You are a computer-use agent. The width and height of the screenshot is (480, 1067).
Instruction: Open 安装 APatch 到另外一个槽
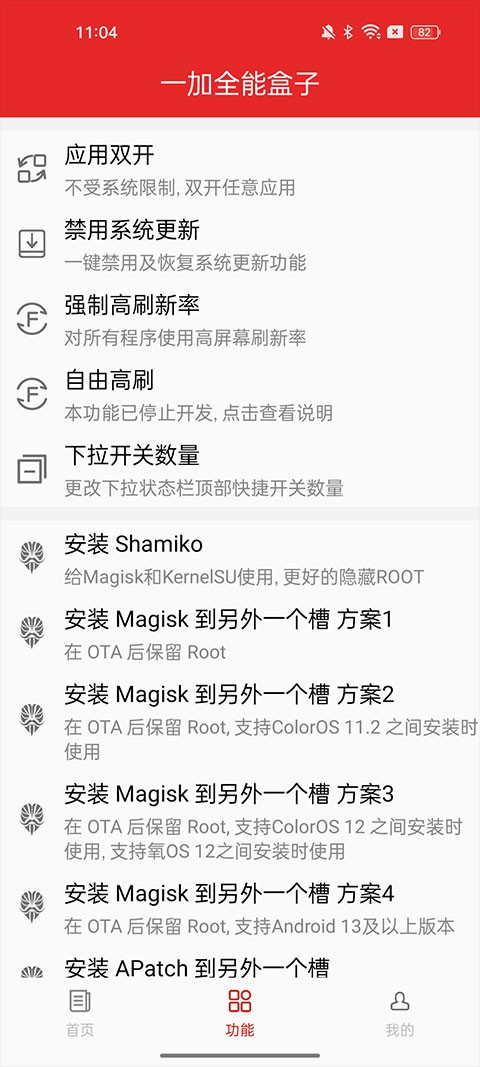pos(240,962)
